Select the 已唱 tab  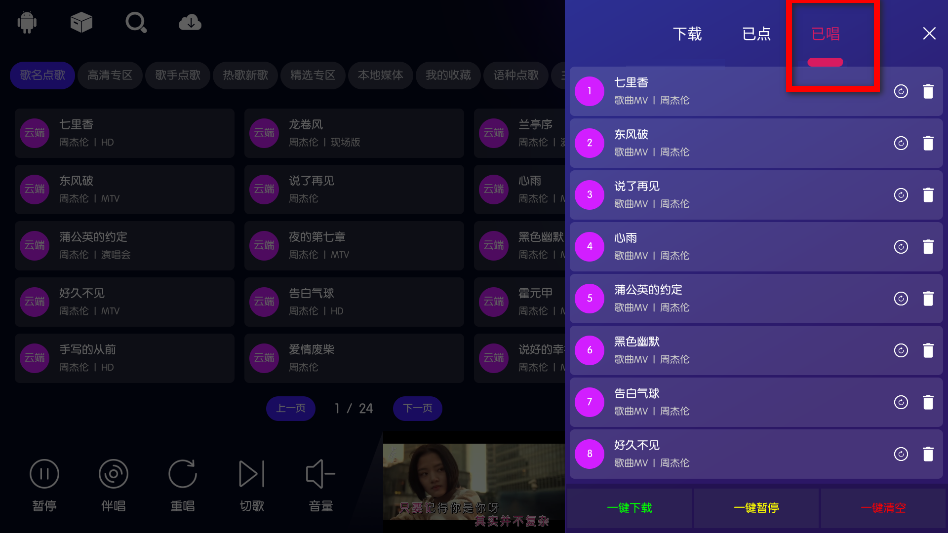pos(825,33)
